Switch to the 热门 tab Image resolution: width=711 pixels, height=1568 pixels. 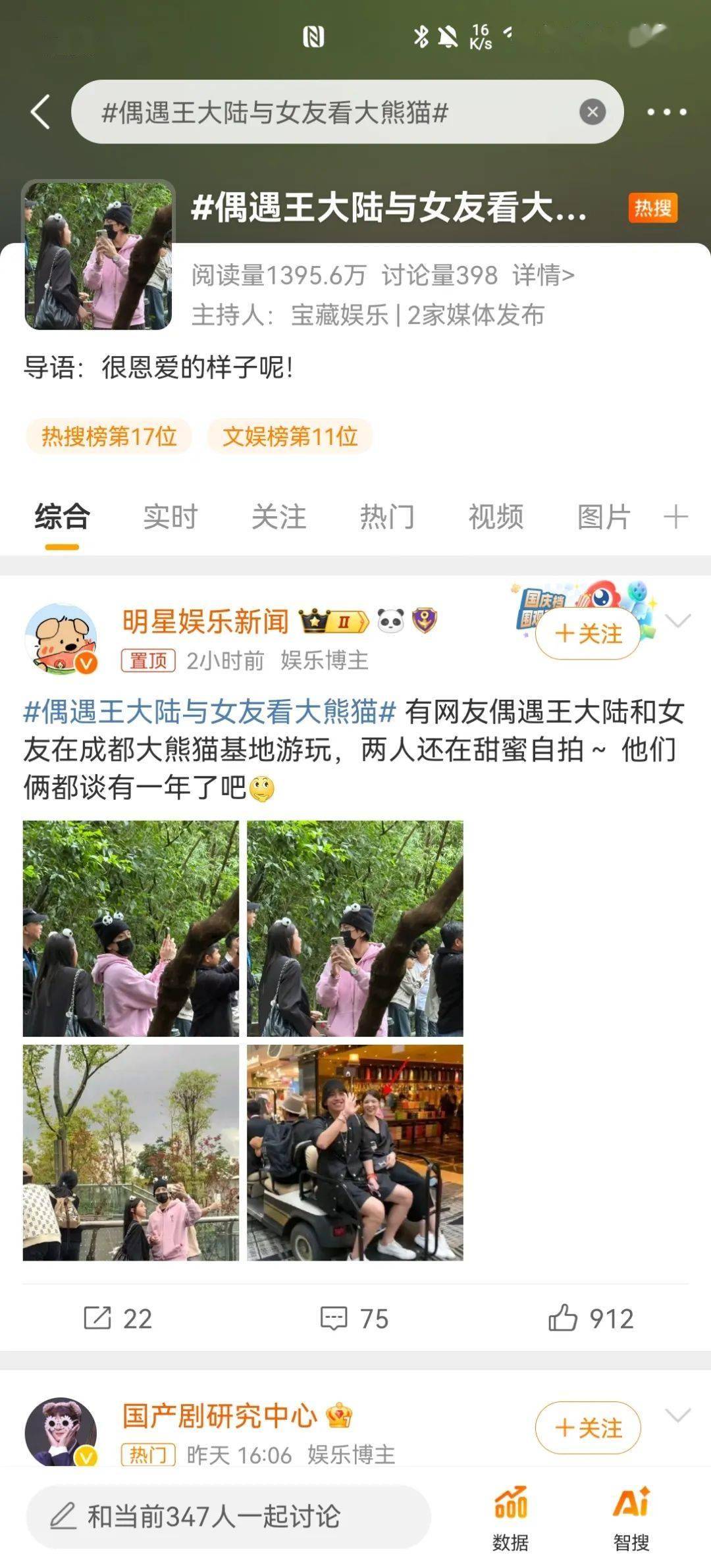pyautogui.click(x=387, y=517)
